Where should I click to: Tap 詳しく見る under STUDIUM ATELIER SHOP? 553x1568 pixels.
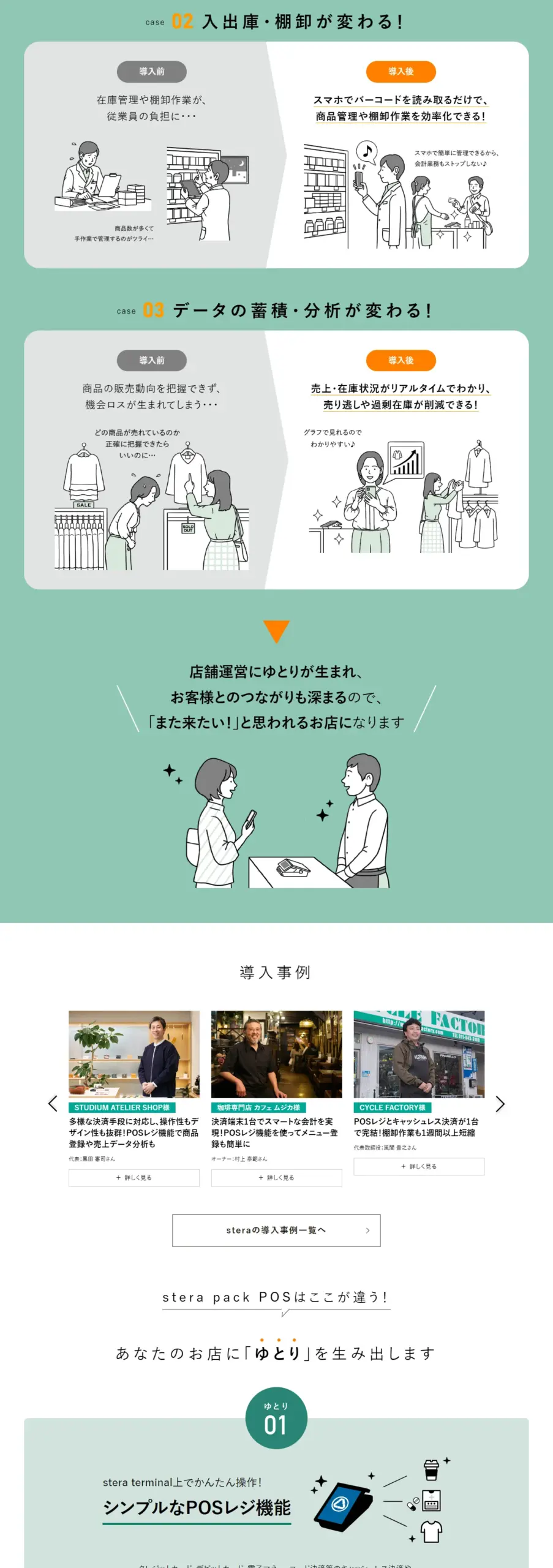[134, 1177]
